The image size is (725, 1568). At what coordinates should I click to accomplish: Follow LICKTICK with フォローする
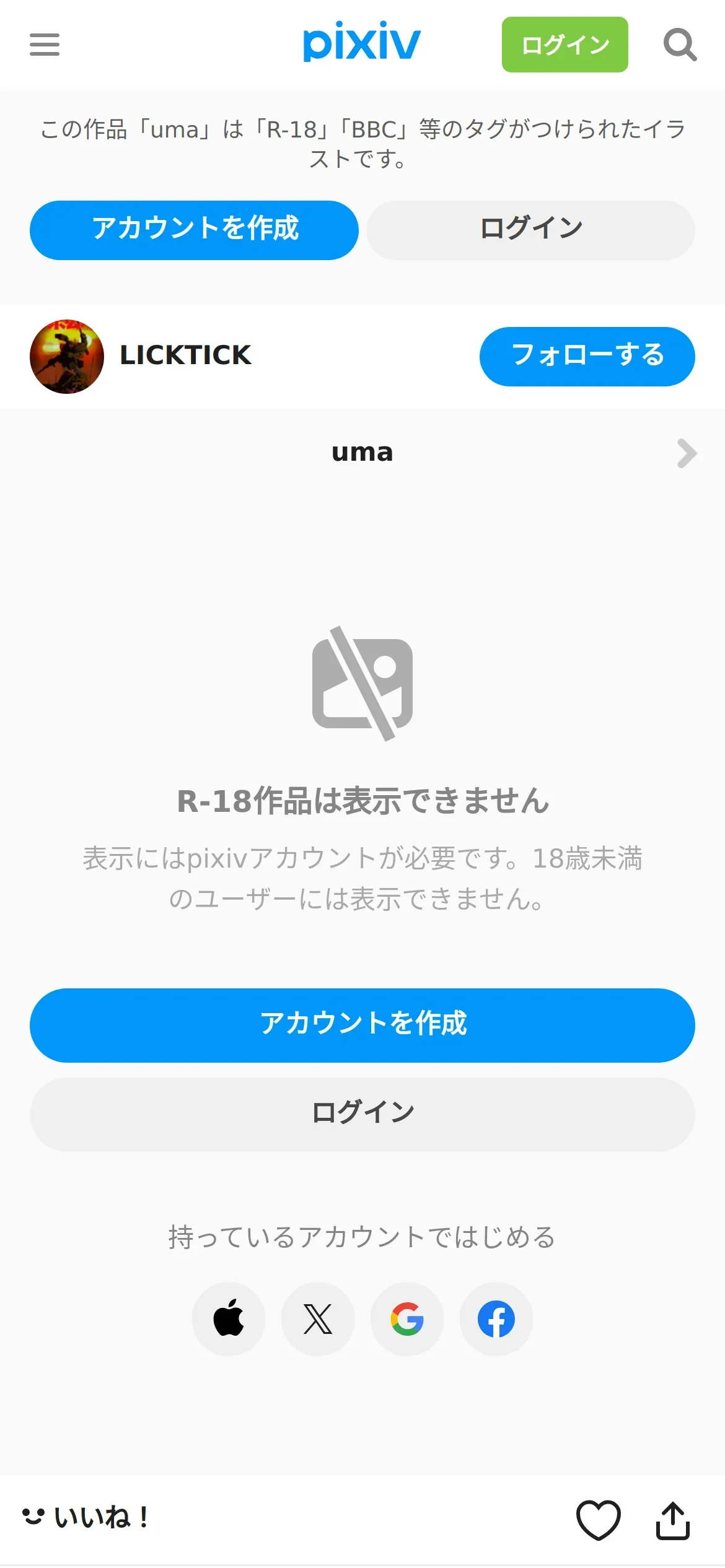[x=587, y=356]
